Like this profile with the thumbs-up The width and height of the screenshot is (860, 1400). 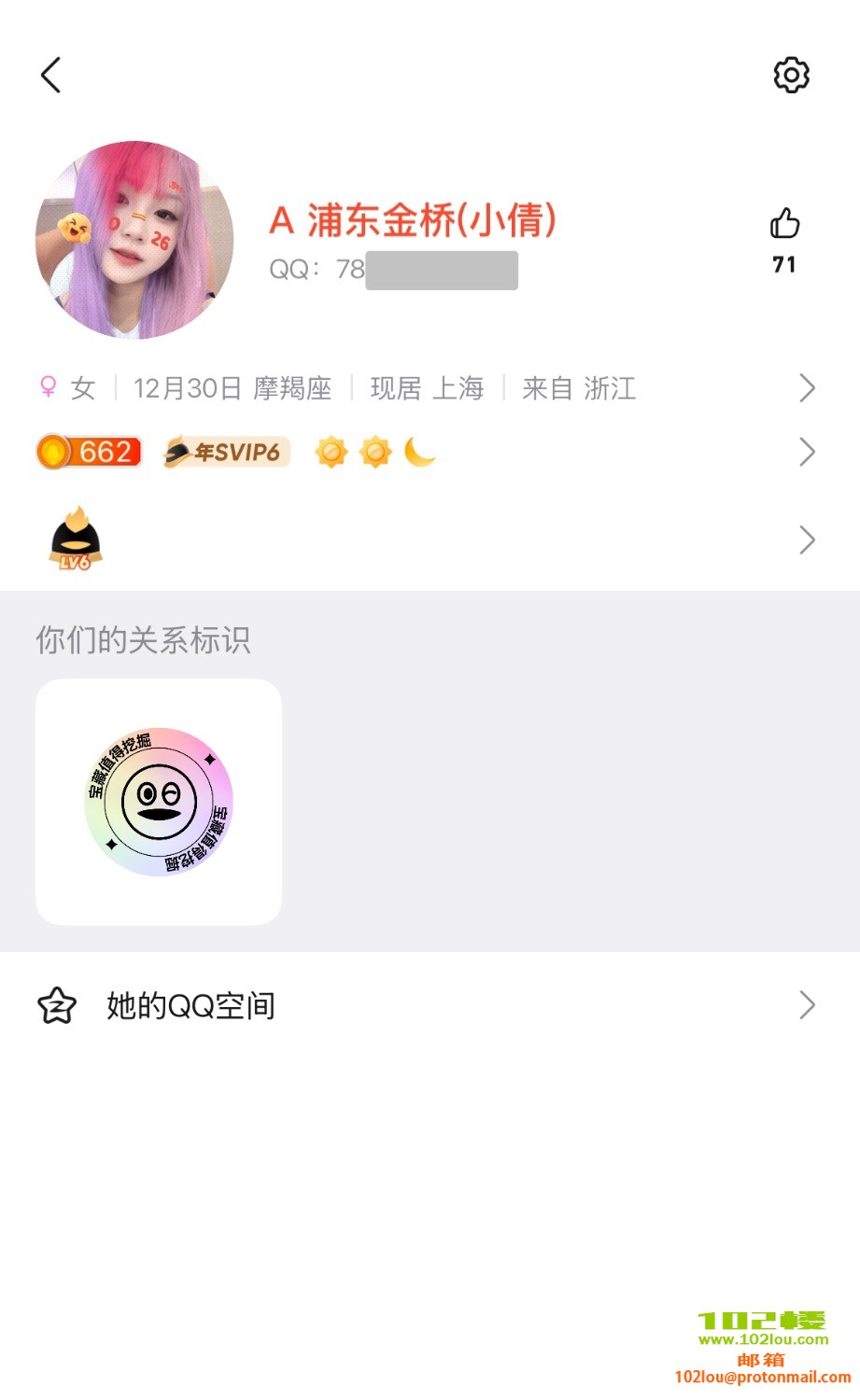click(x=784, y=224)
